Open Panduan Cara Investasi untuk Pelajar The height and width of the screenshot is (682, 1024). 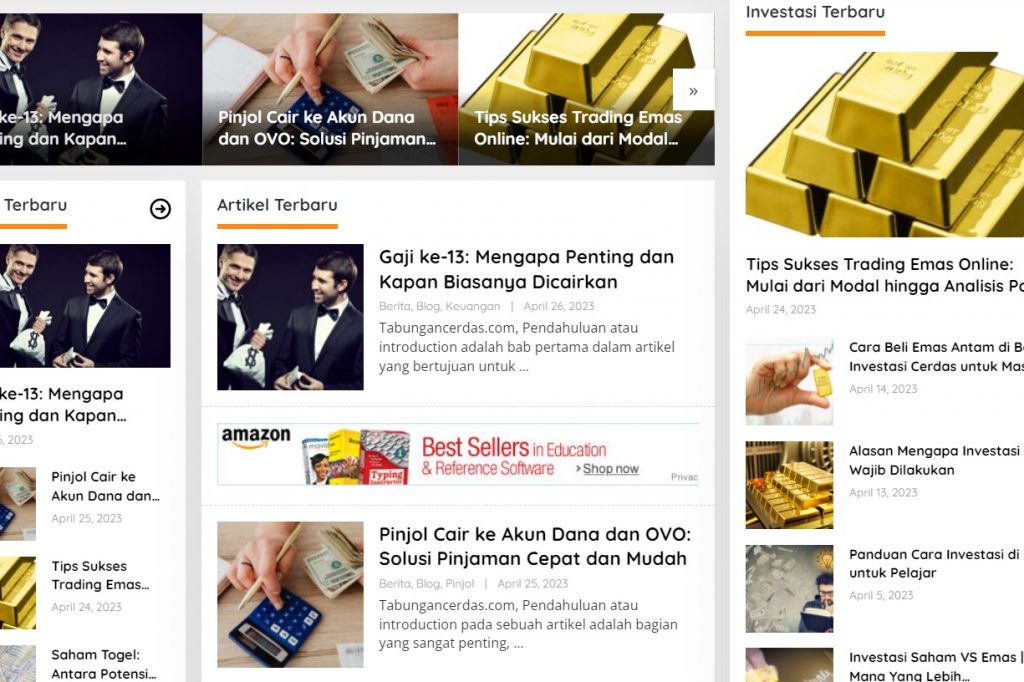point(934,563)
